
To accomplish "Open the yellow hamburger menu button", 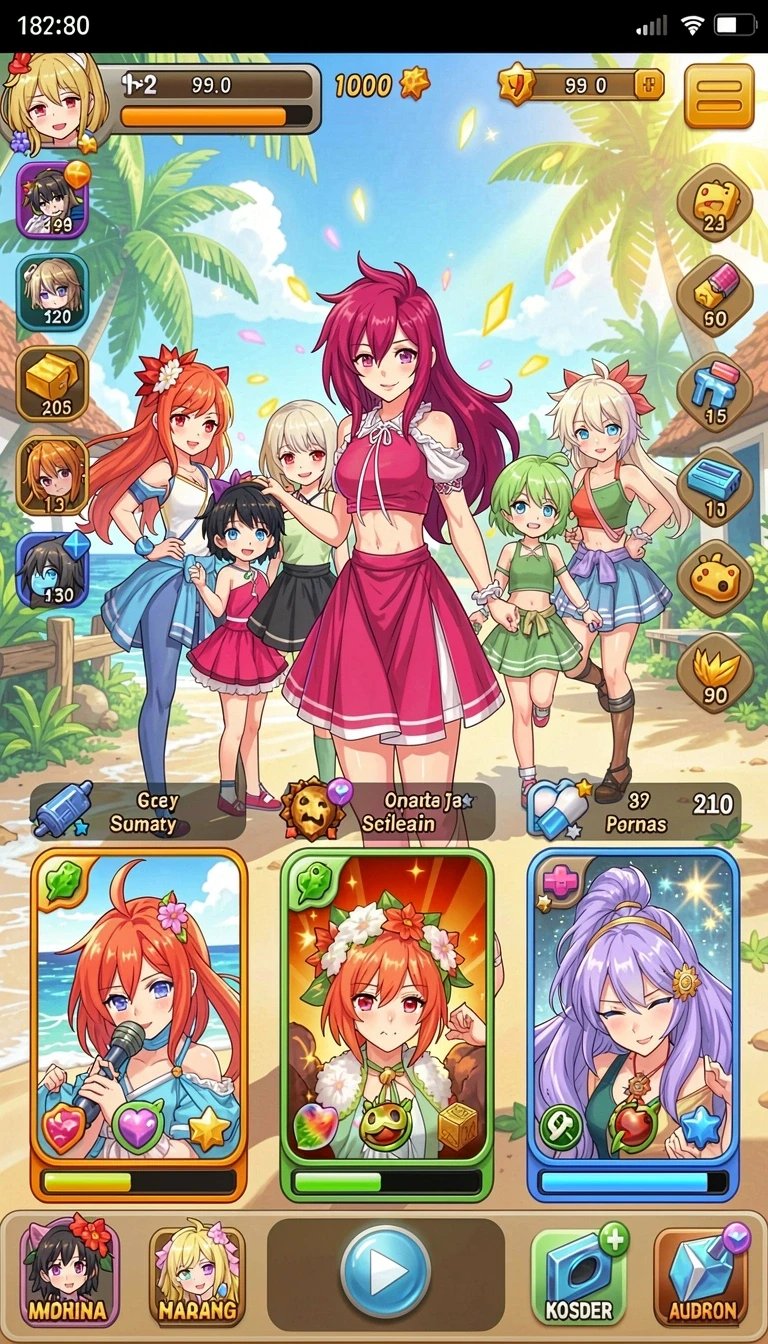I will click(719, 96).
